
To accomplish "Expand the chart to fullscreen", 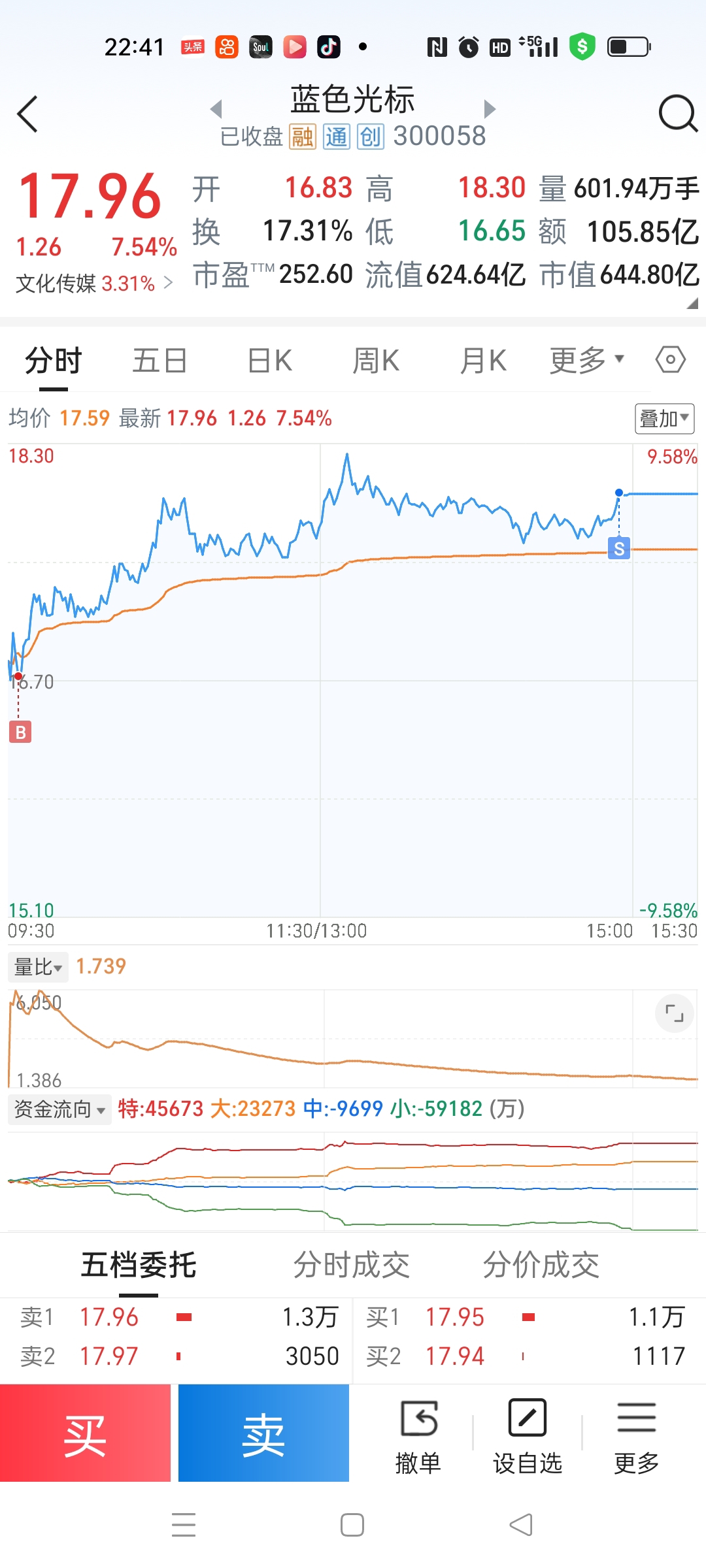I will tap(674, 1013).
